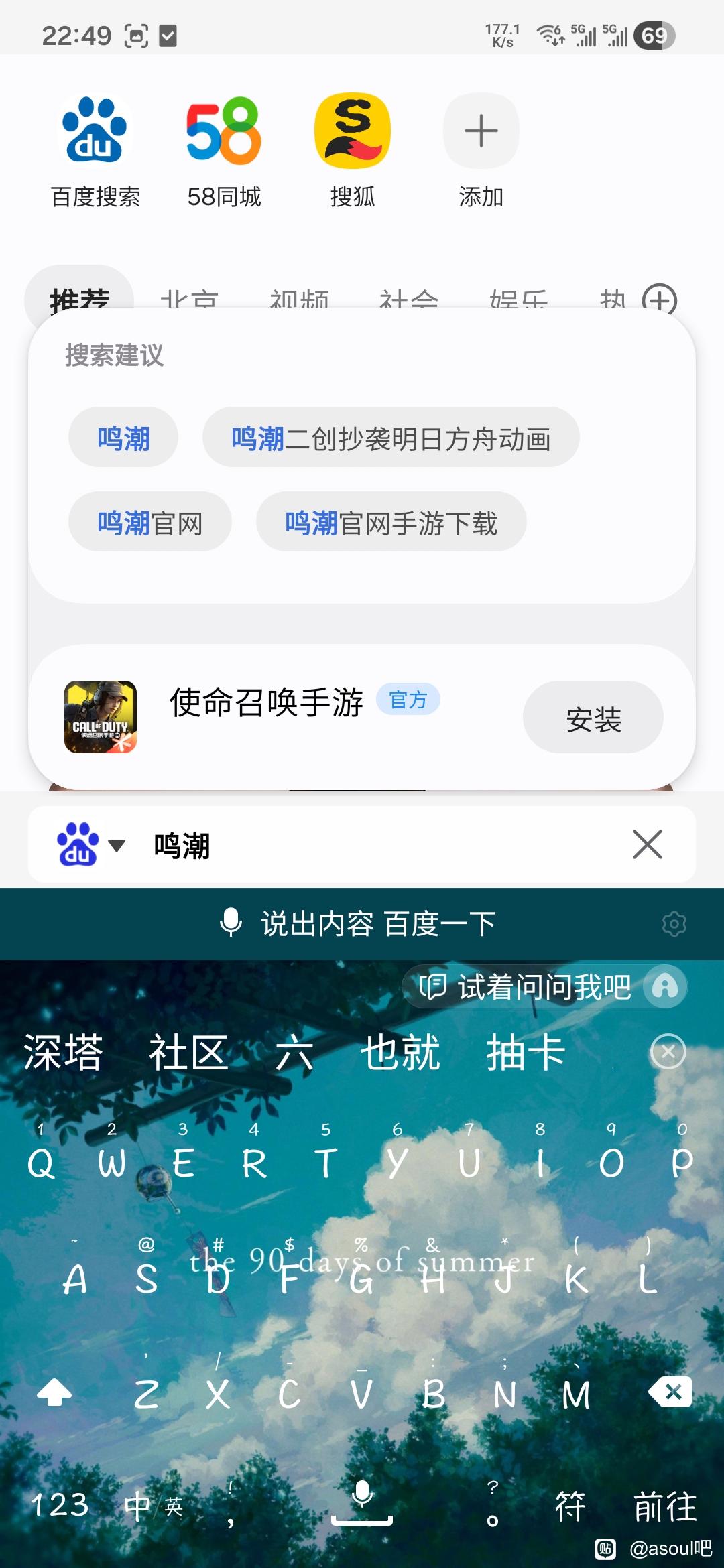Viewport: 724px width, 1568px height.
Task: Pick the 鸣潮官网手游下载 suggestion
Action: 391,523
